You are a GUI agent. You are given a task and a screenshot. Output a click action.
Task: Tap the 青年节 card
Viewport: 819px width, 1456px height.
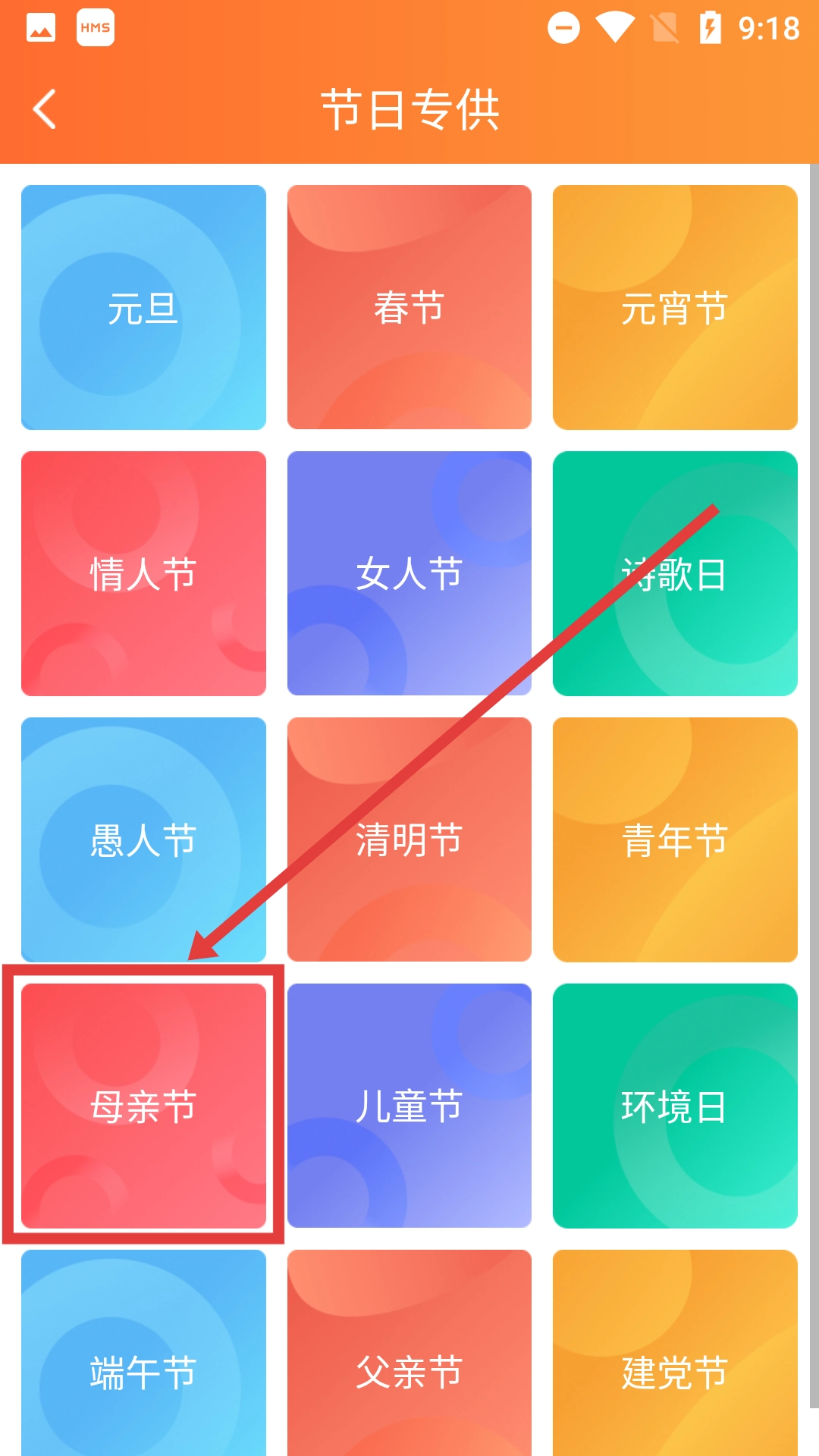[675, 840]
